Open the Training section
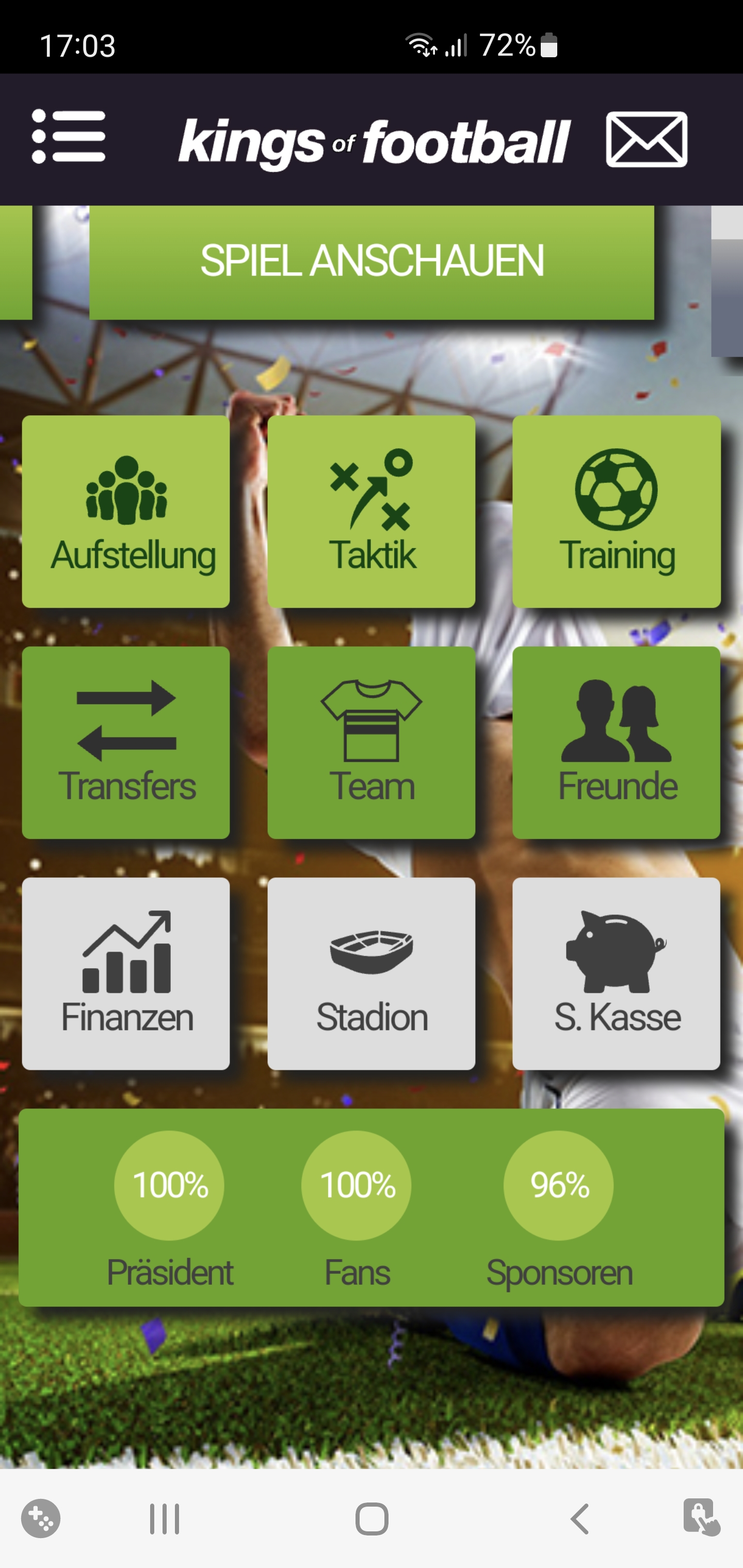 coord(616,511)
